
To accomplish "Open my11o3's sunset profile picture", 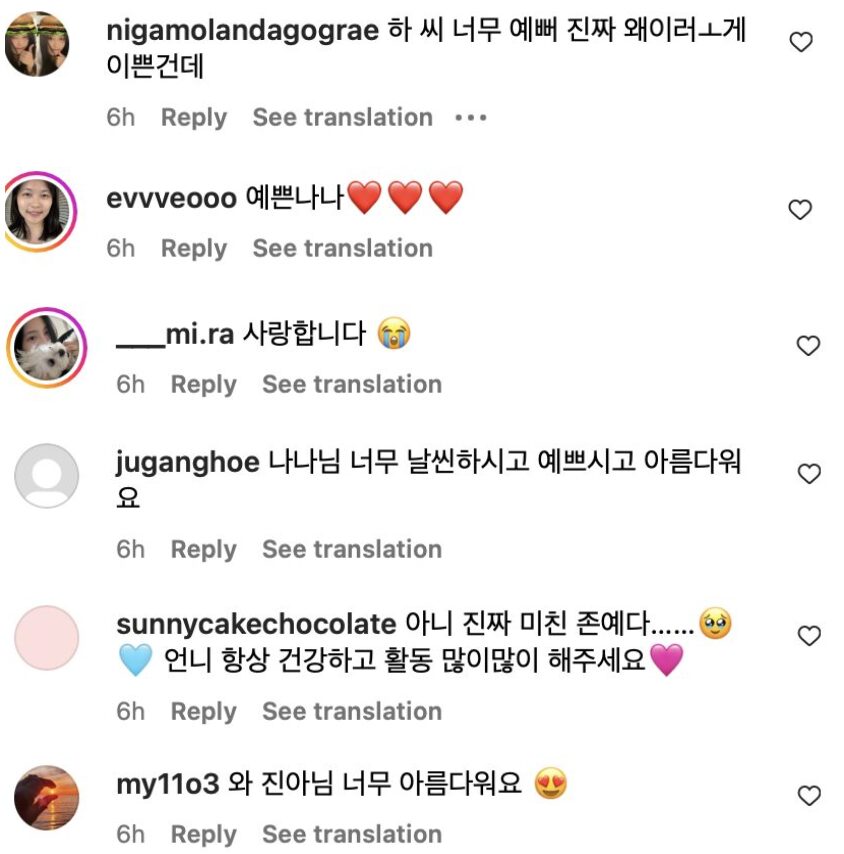I will coord(46,799).
